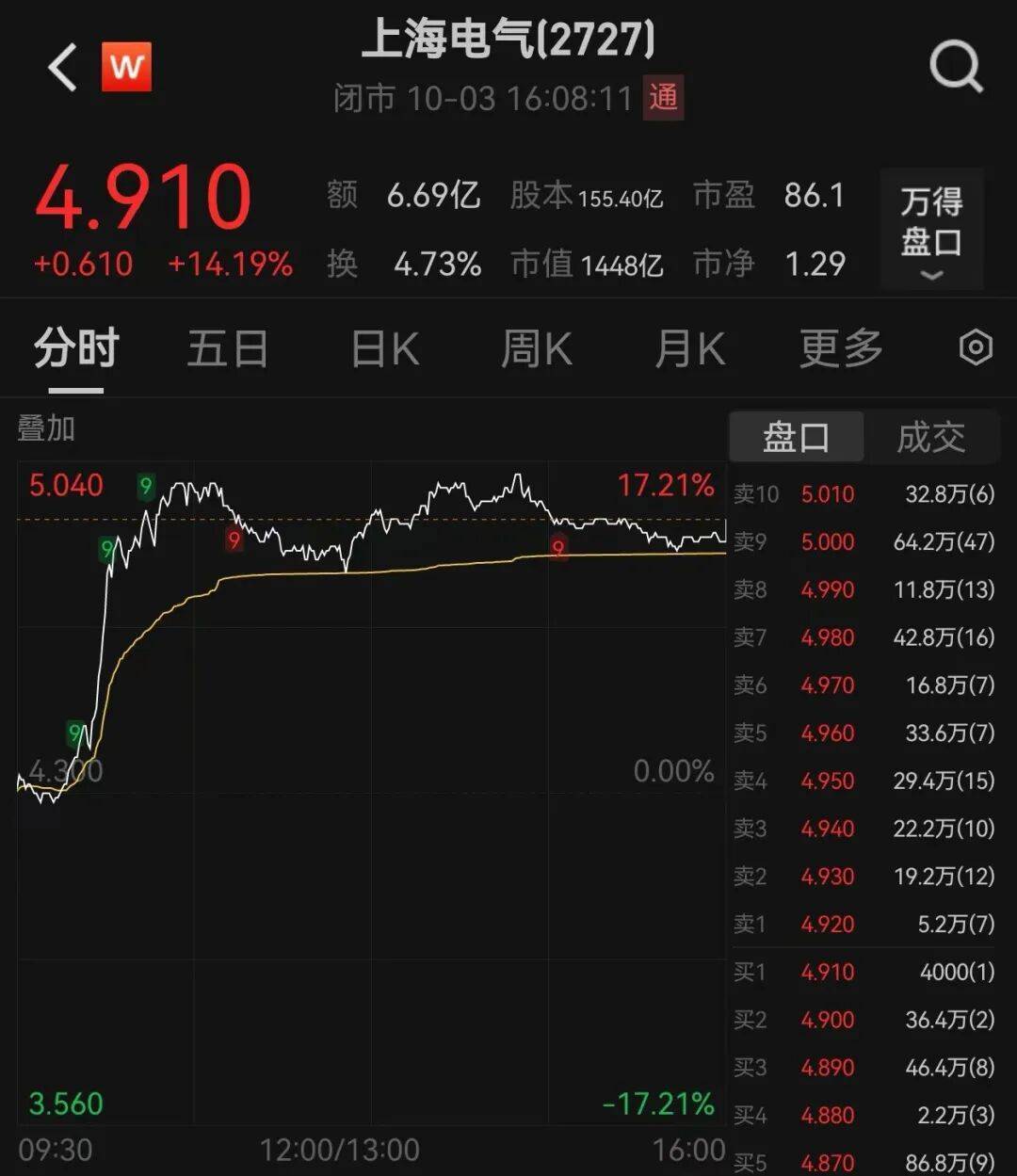Switch to the 成交 trades list
The width and height of the screenshot is (1017, 1176).
[930, 437]
